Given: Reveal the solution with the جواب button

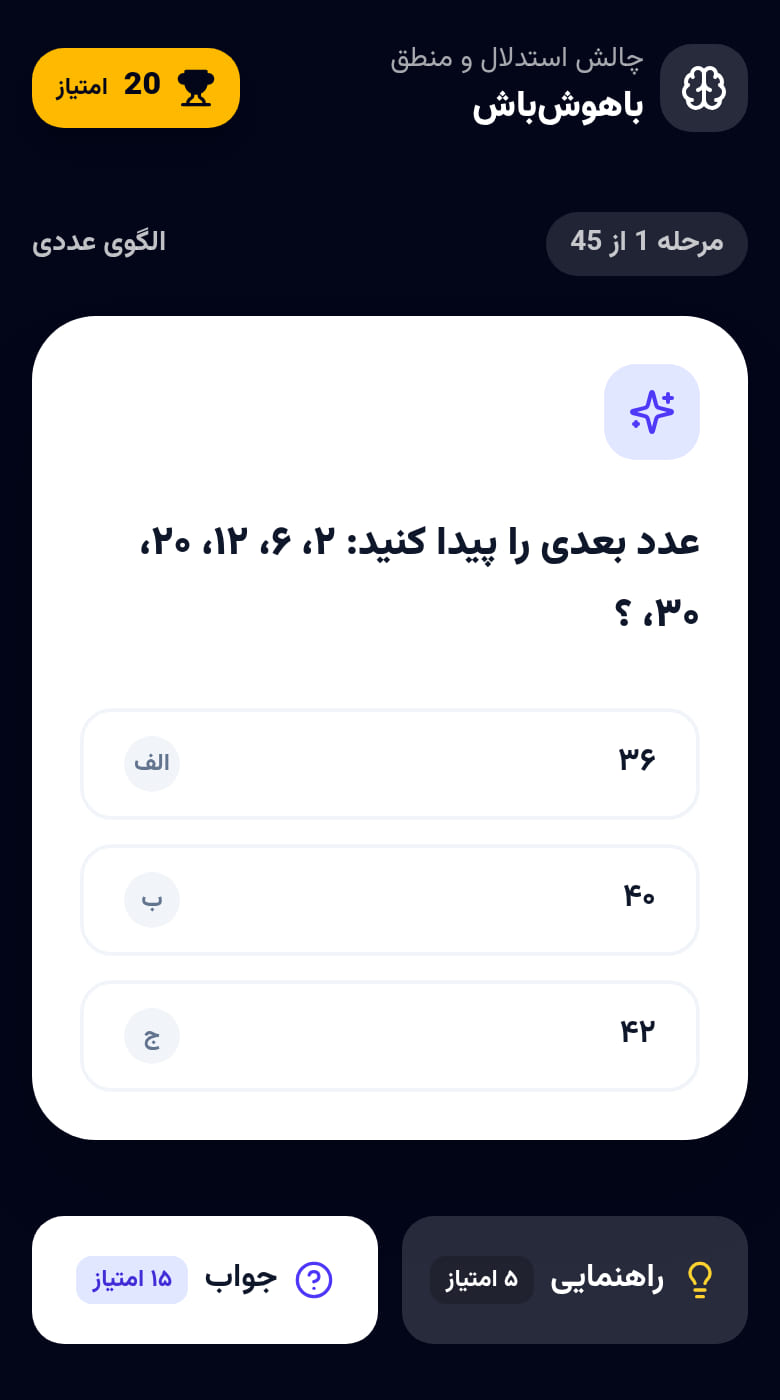Looking at the screenshot, I should point(205,1280).
